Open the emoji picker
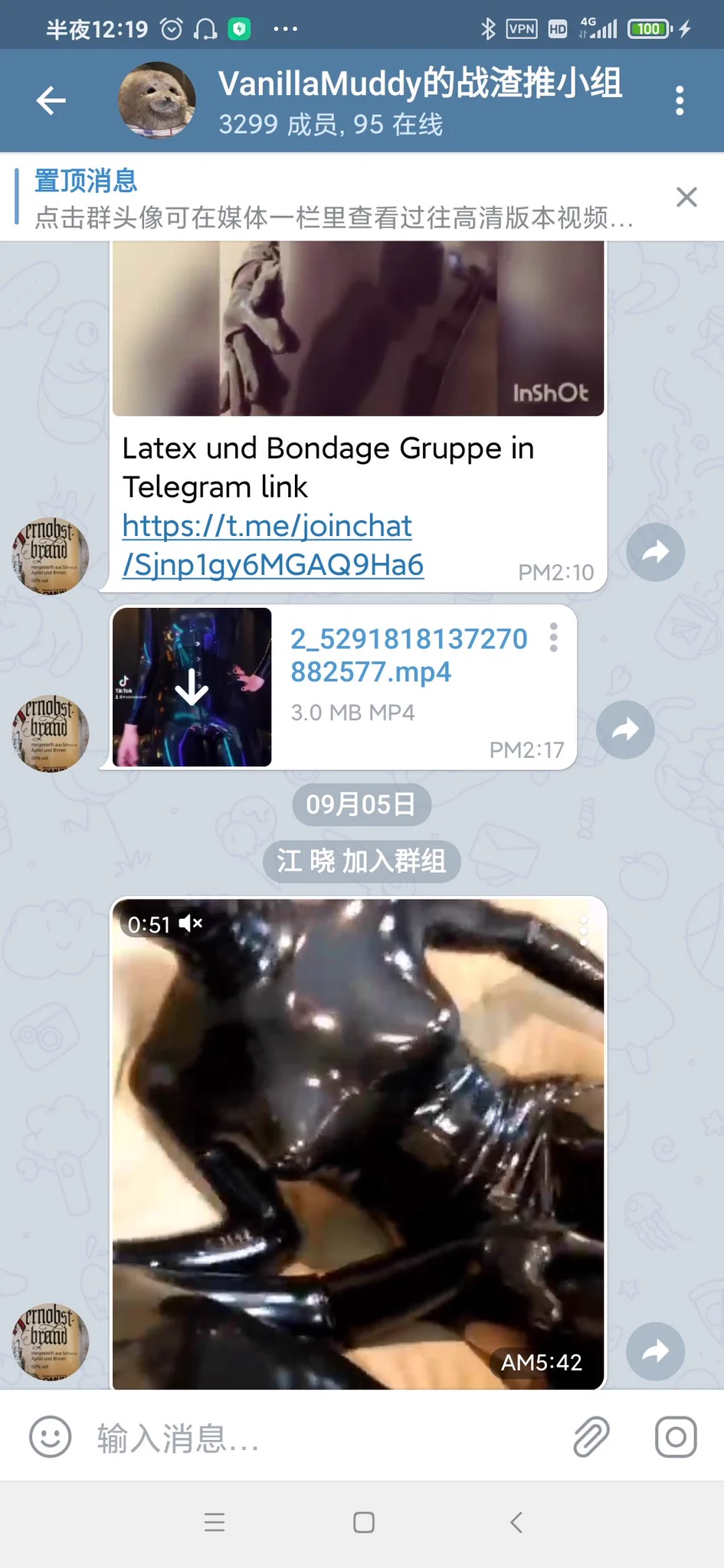This screenshot has height=1568, width=724. tap(51, 1437)
